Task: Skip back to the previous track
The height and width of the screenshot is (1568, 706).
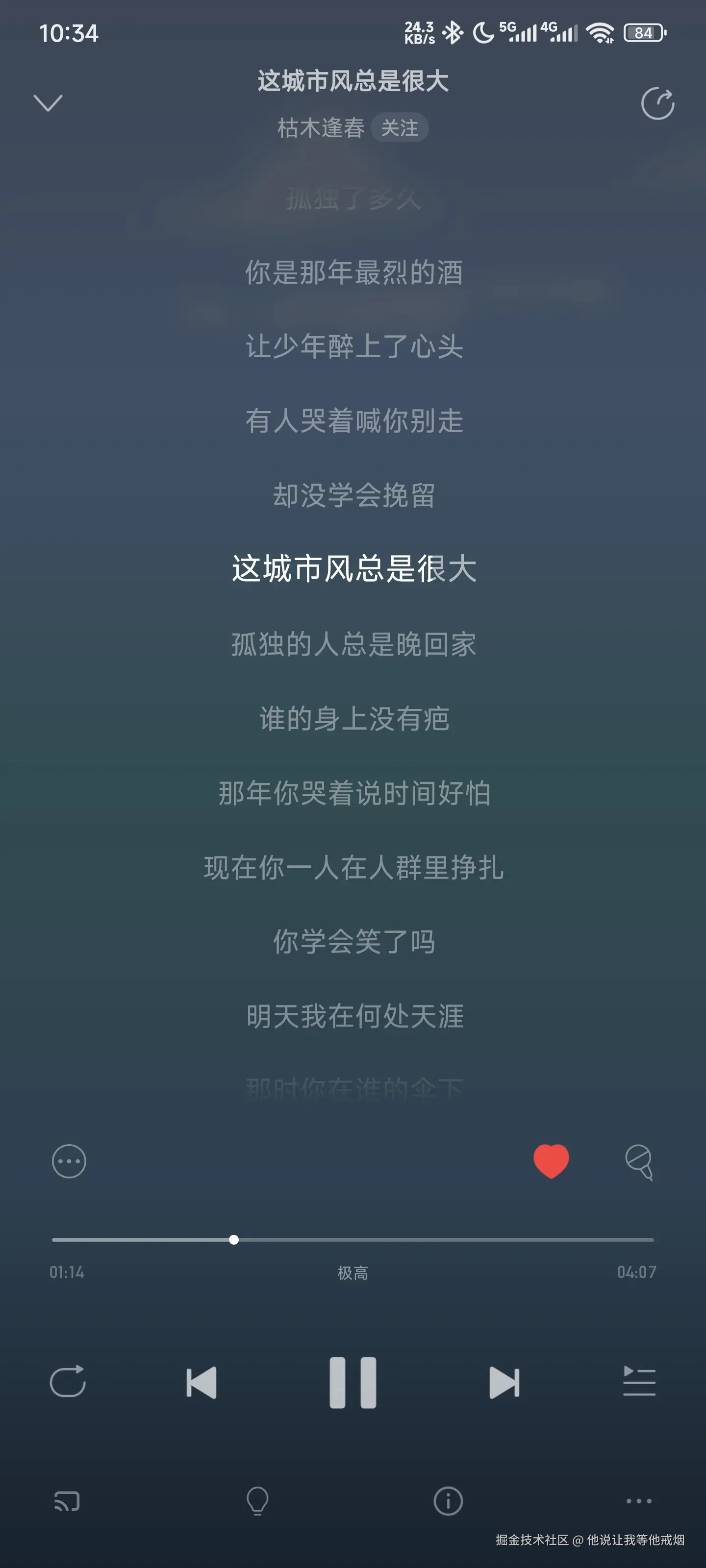Action: coord(202,1382)
